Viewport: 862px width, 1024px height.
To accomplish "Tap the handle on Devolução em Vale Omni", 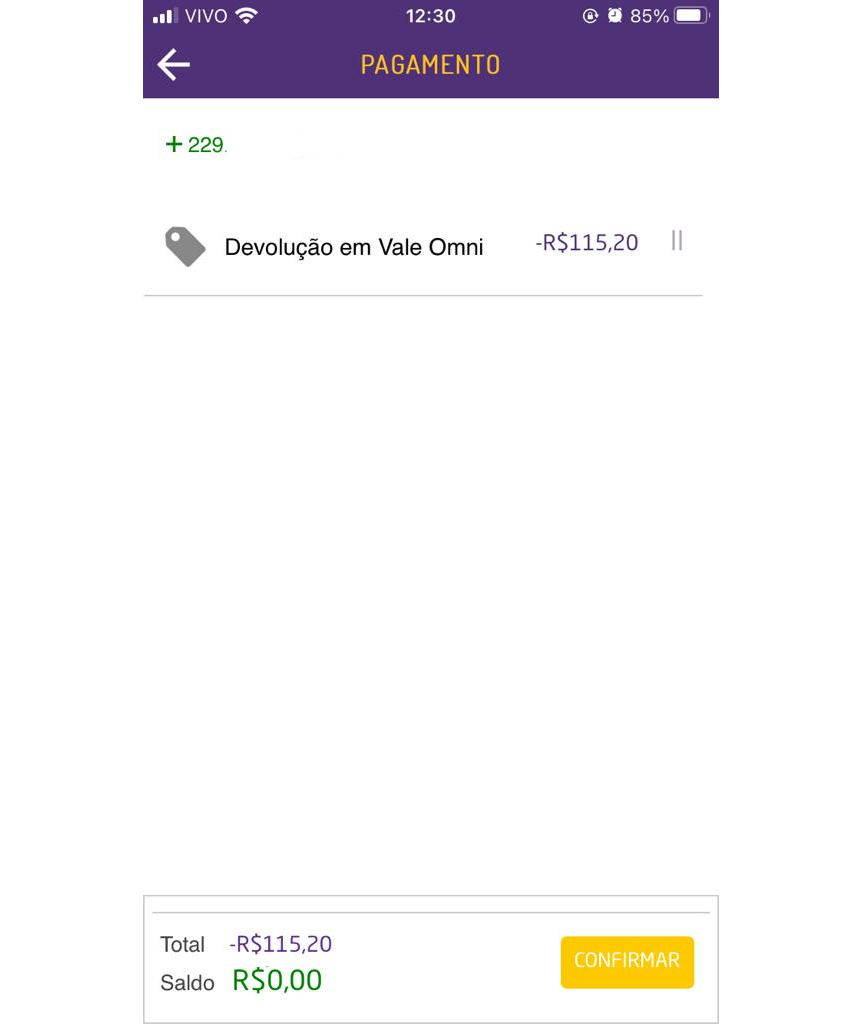I will click(677, 241).
